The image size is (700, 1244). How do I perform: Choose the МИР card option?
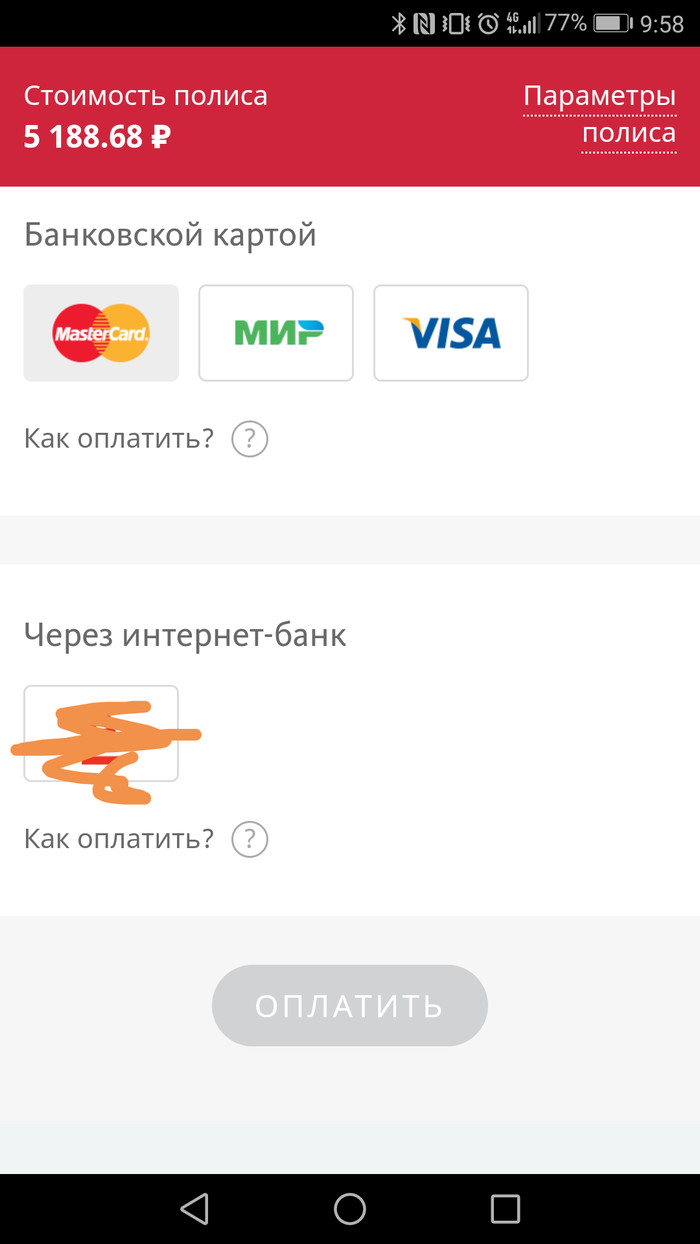[x=276, y=333]
